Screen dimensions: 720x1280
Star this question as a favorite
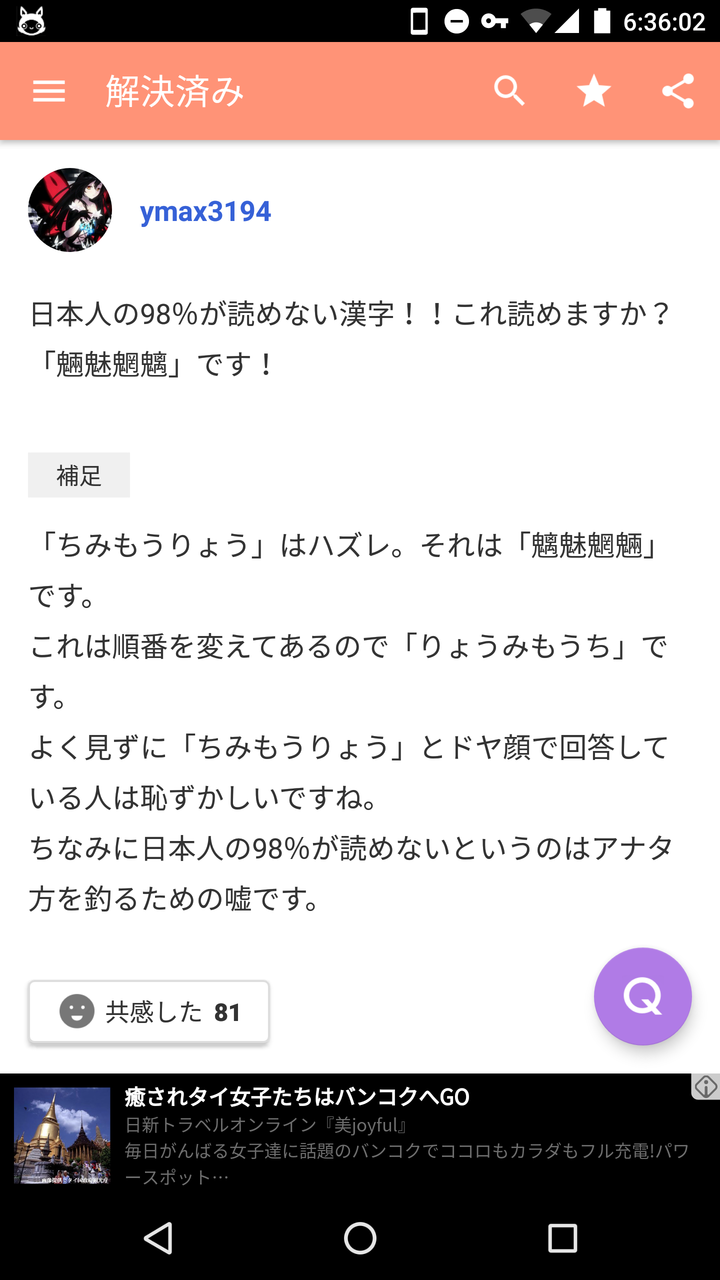(x=594, y=91)
